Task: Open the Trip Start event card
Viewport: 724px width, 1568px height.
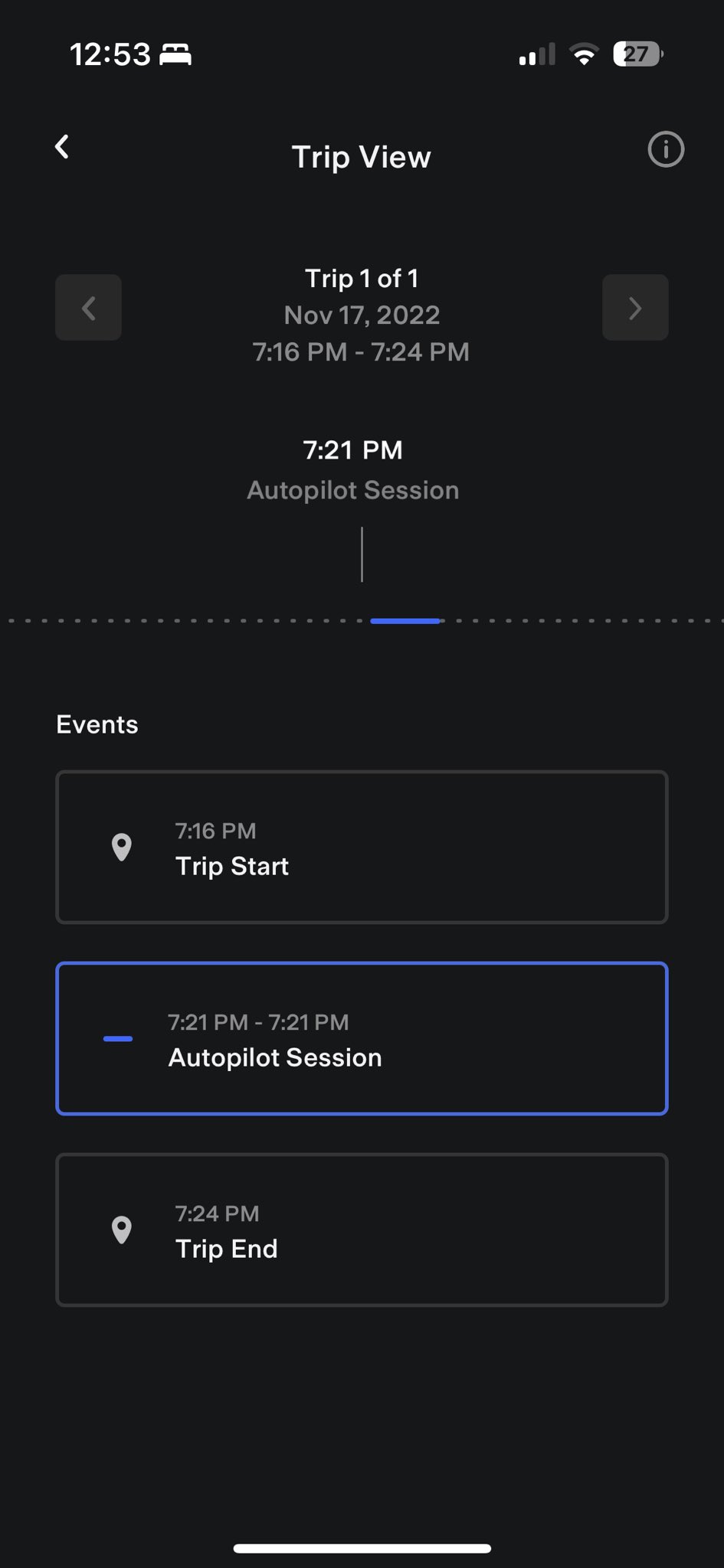Action: (x=362, y=847)
